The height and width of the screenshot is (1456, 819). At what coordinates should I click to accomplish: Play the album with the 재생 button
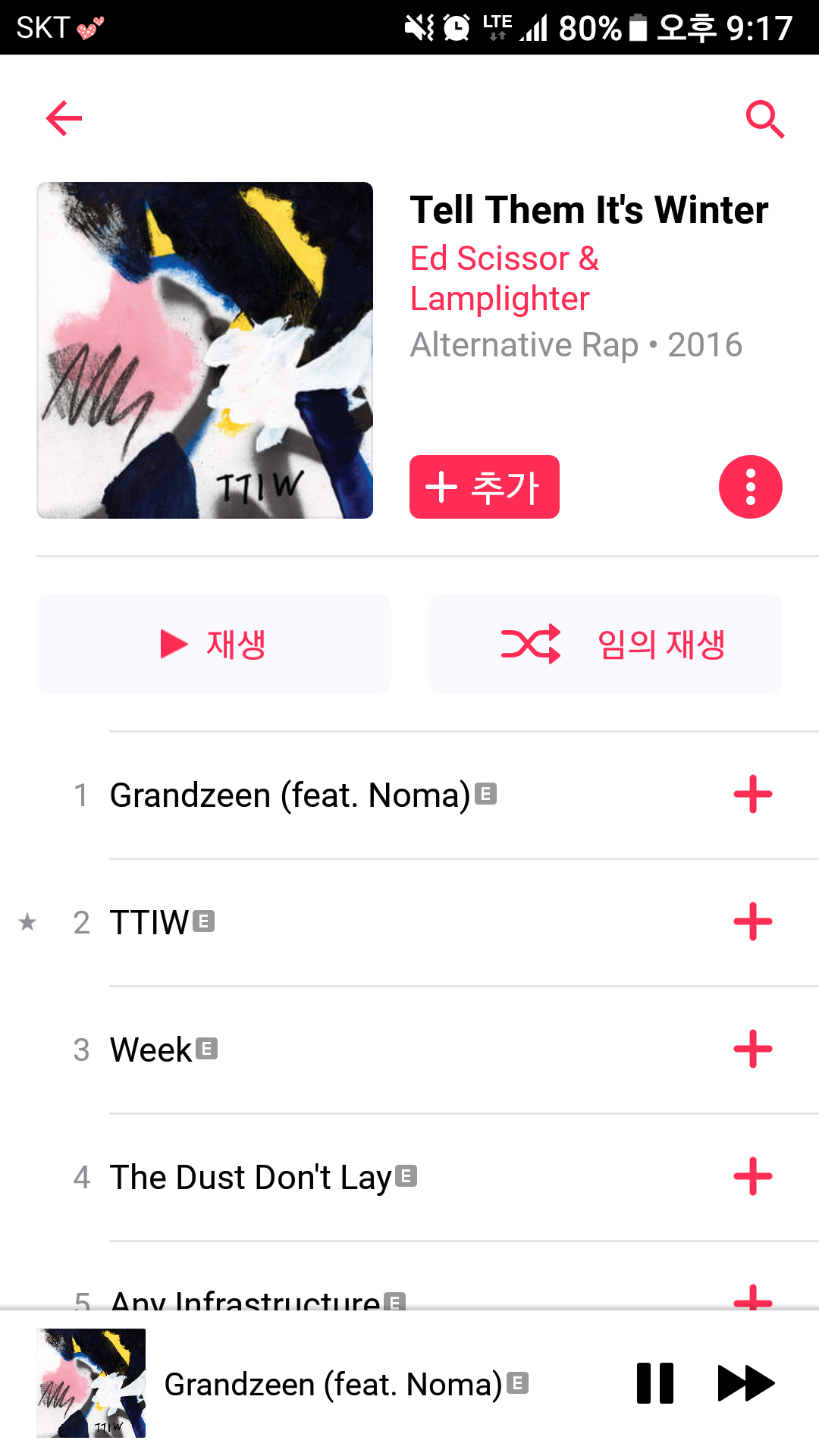point(214,644)
